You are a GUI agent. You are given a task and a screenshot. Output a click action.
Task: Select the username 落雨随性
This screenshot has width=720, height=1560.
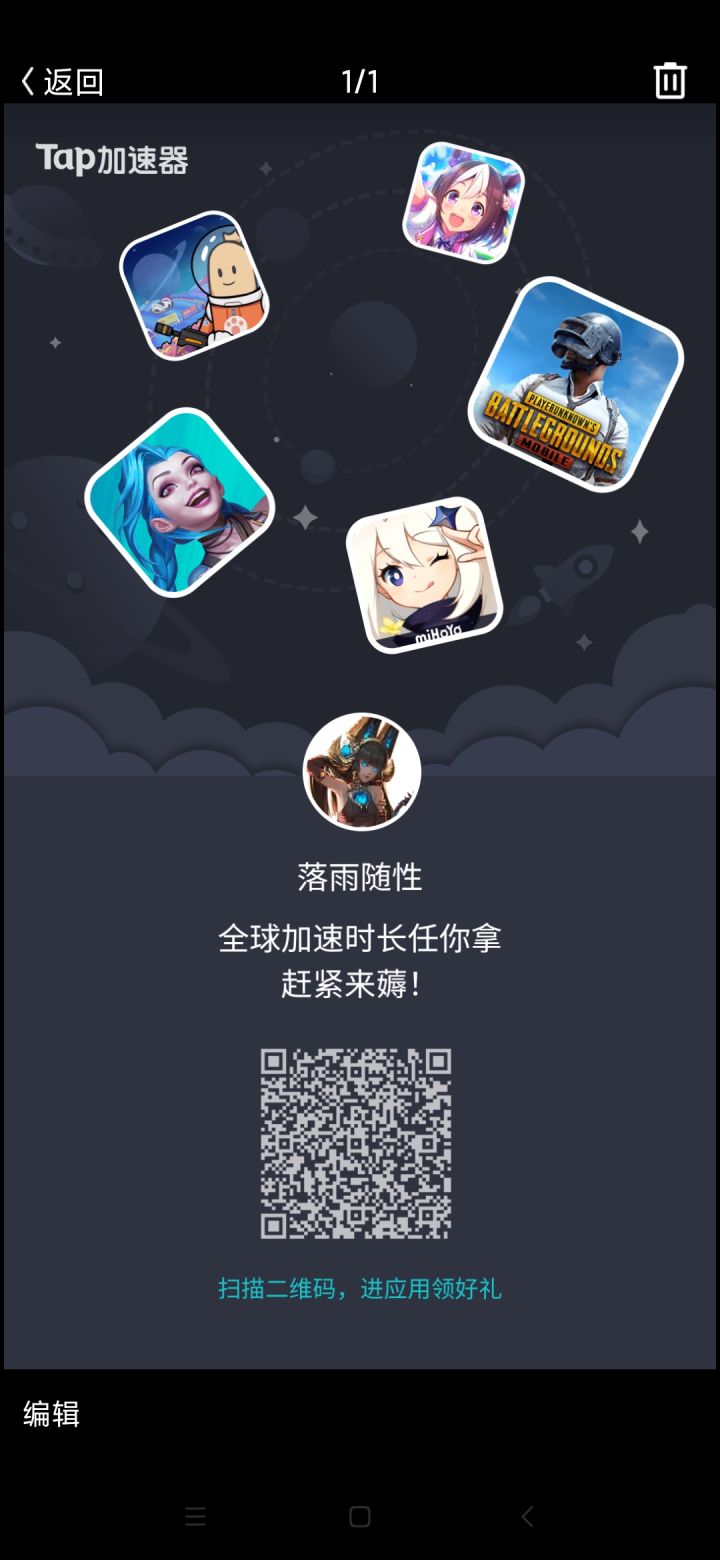360,875
